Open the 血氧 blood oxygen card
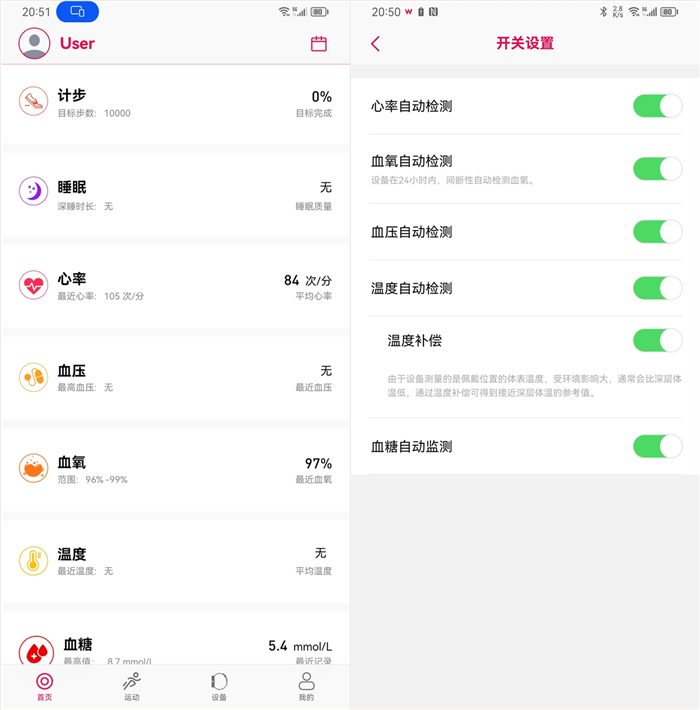Image resolution: width=700 pixels, height=710 pixels. (x=175, y=469)
